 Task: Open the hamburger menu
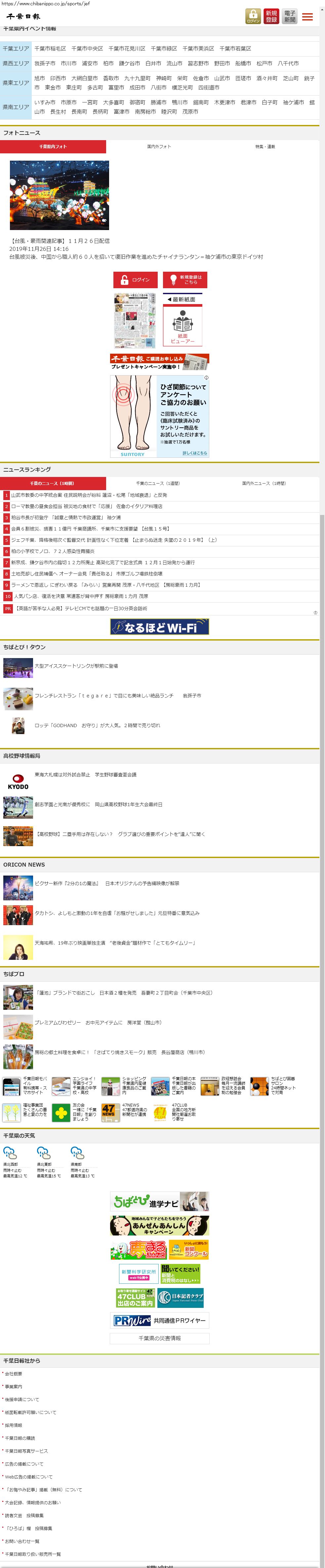click(307, 17)
